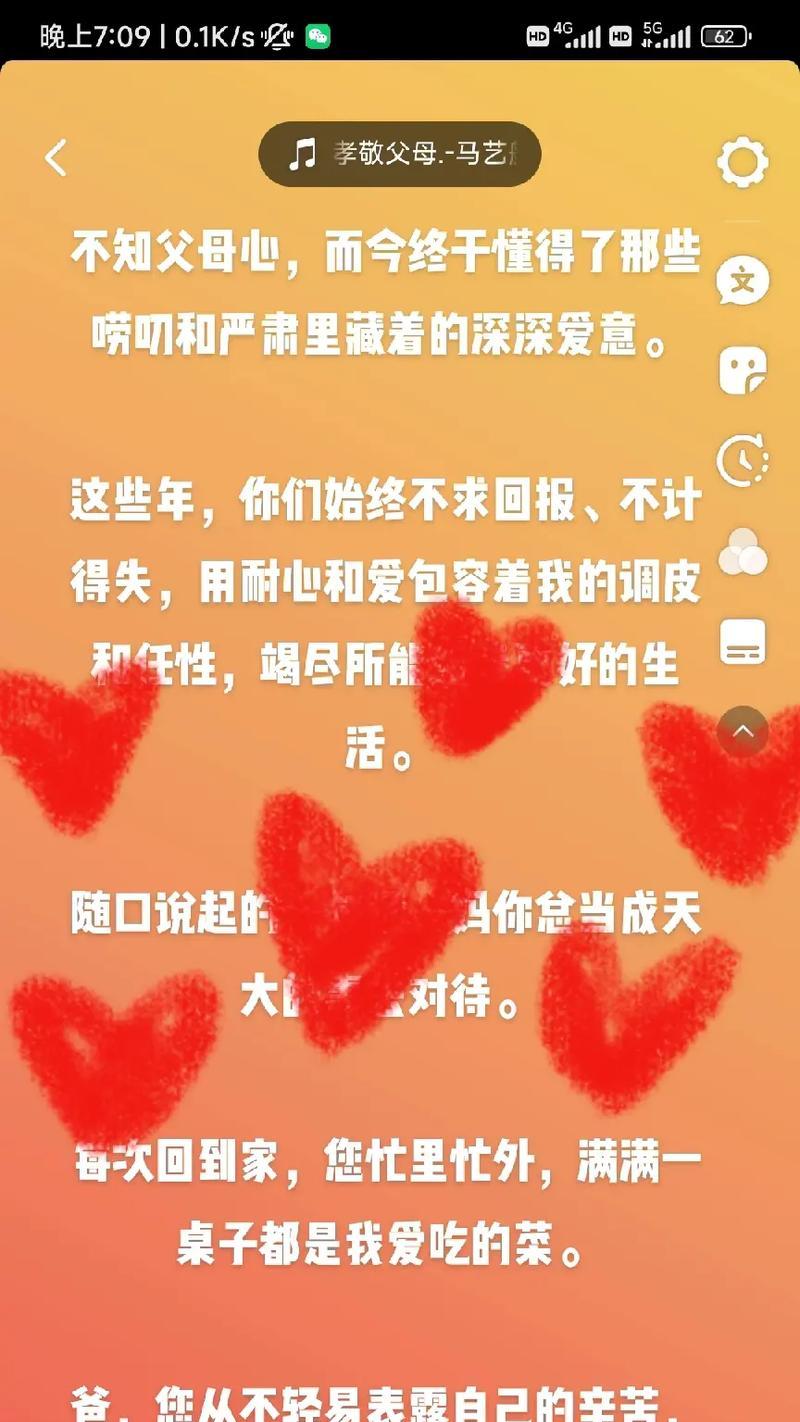Screen dimensions: 800x1422
Task: Go back using the arrow icon
Action: (x=56, y=158)
